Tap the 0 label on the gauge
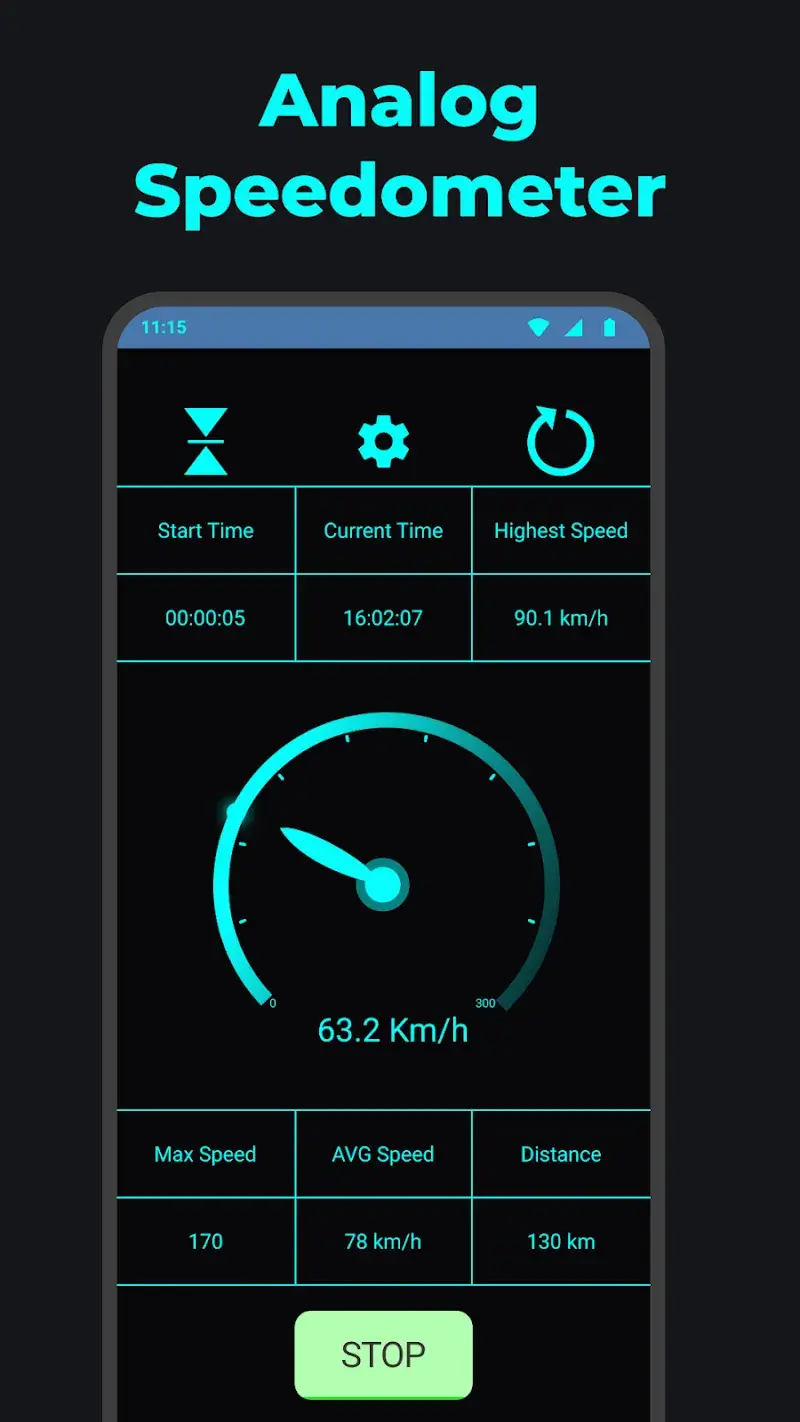The width and height of the screenshot is (800, 1422). 272,1000
